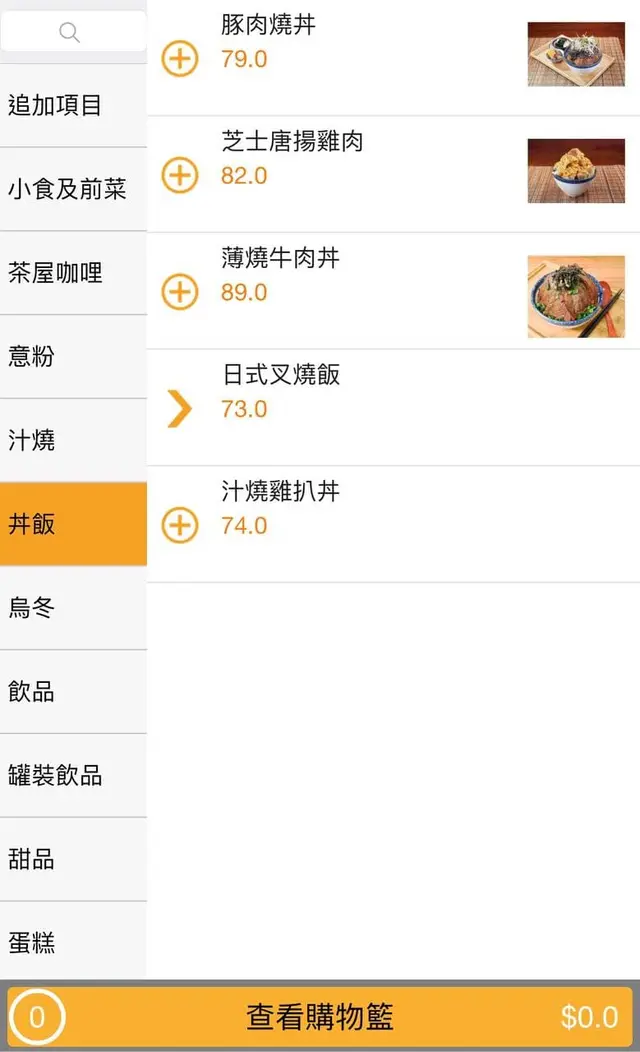This screenshot has height=1052, width=640.
Task: Switch to 小食及前菜 category
Action: click(x=73, y=189)
